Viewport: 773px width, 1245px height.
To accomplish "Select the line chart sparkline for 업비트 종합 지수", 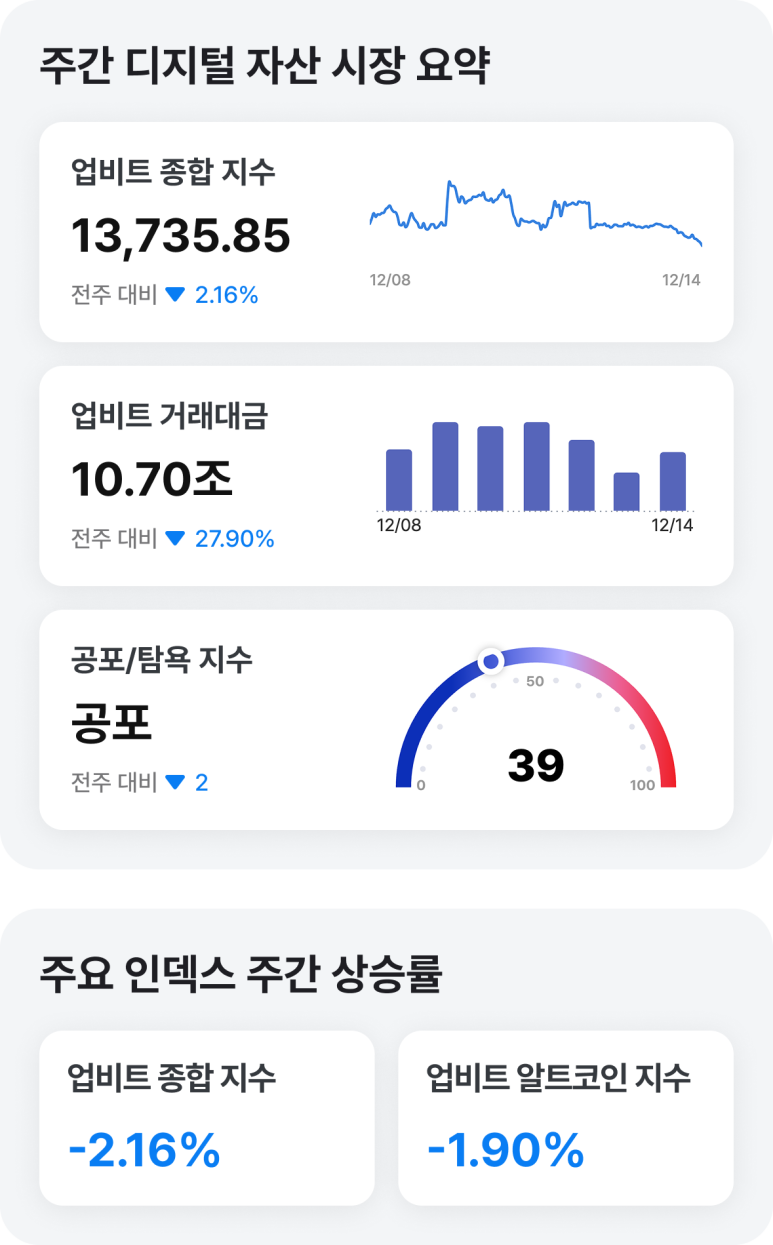I will 535,215.
